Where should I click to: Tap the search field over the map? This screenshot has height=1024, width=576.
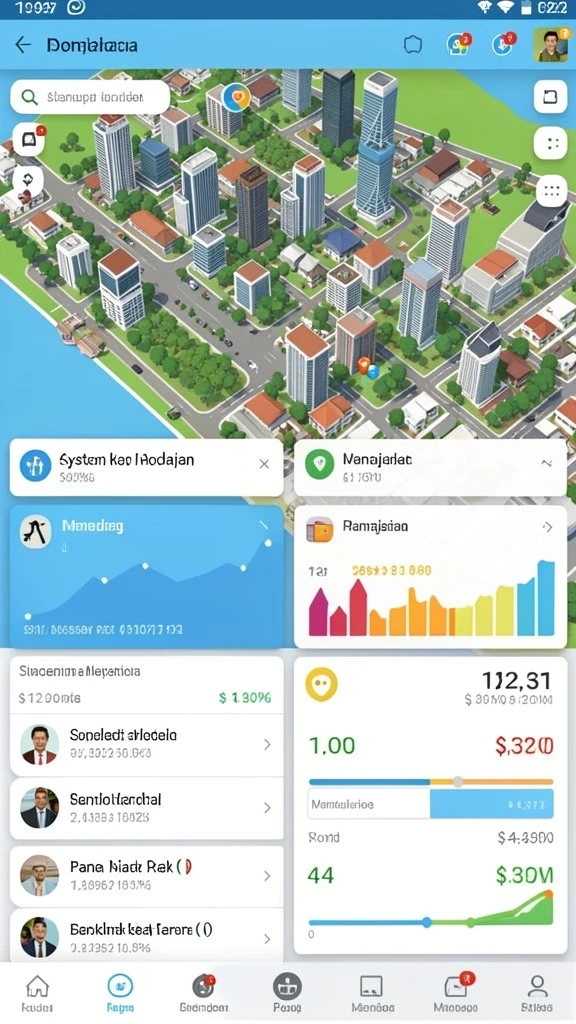(x=90, y=97)
